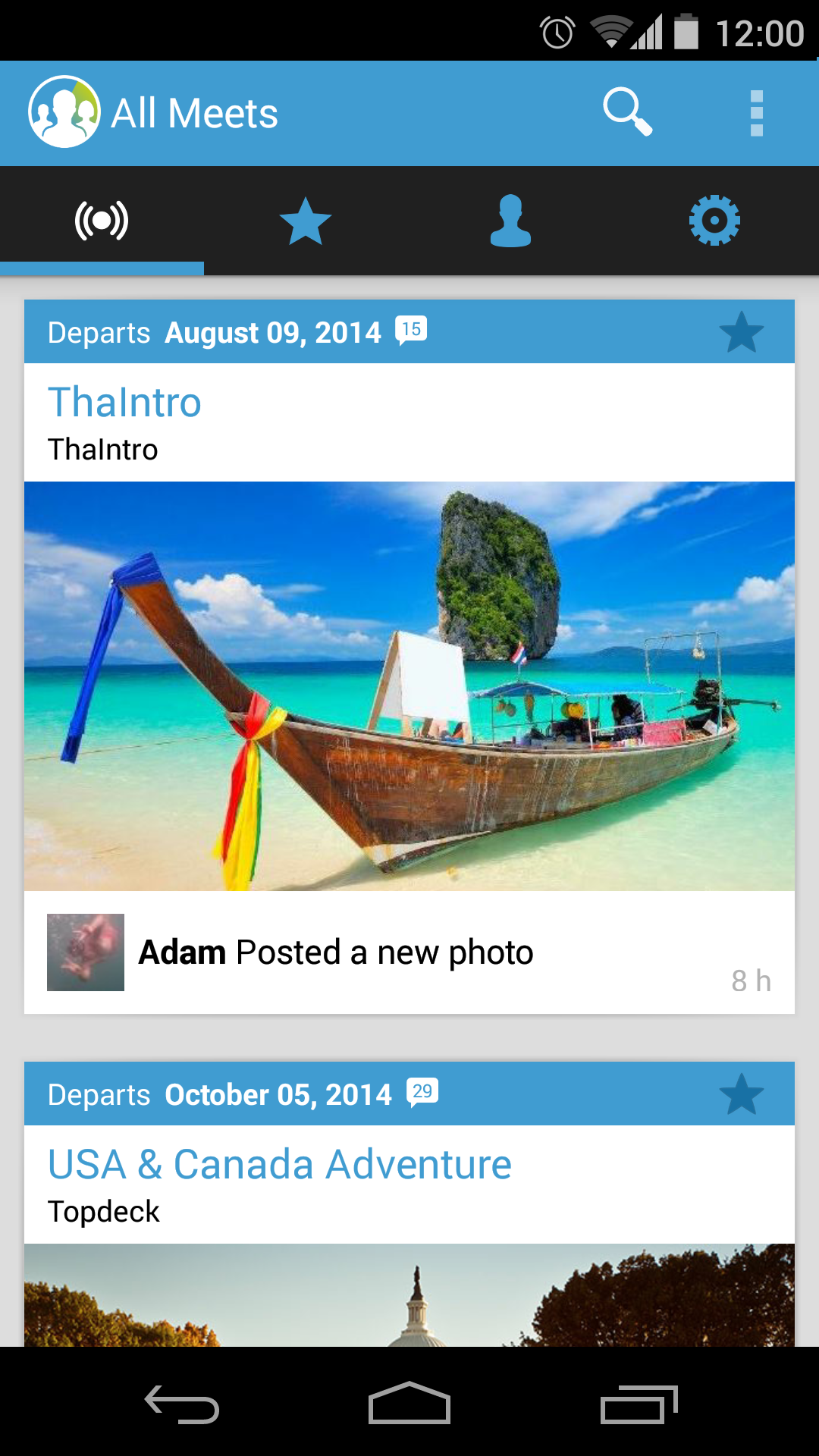The height and width of the screenshot is (1456, 819).
Task: Open Adam's new photo post
Action: [x=335, y=952]
